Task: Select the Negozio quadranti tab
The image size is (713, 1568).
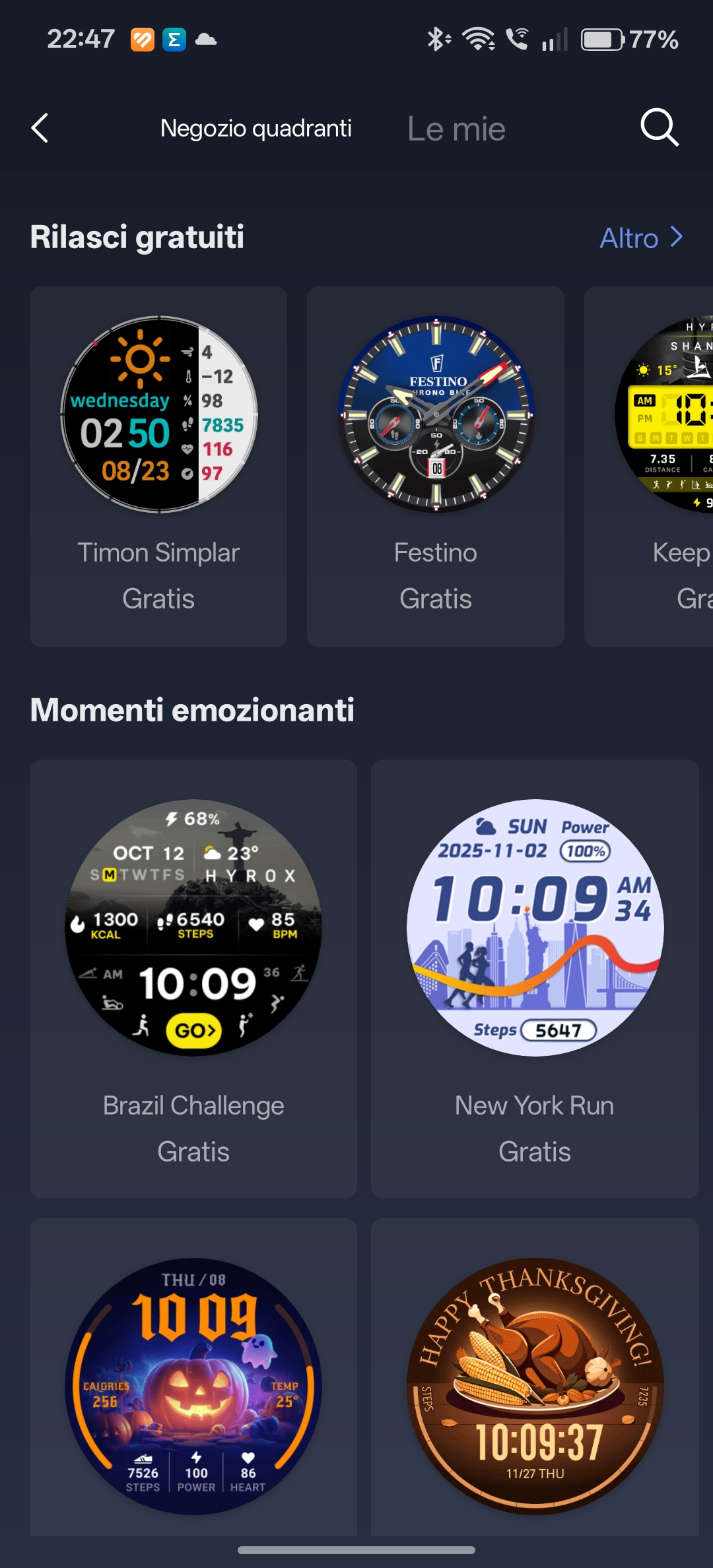Action: click(255, 128)
